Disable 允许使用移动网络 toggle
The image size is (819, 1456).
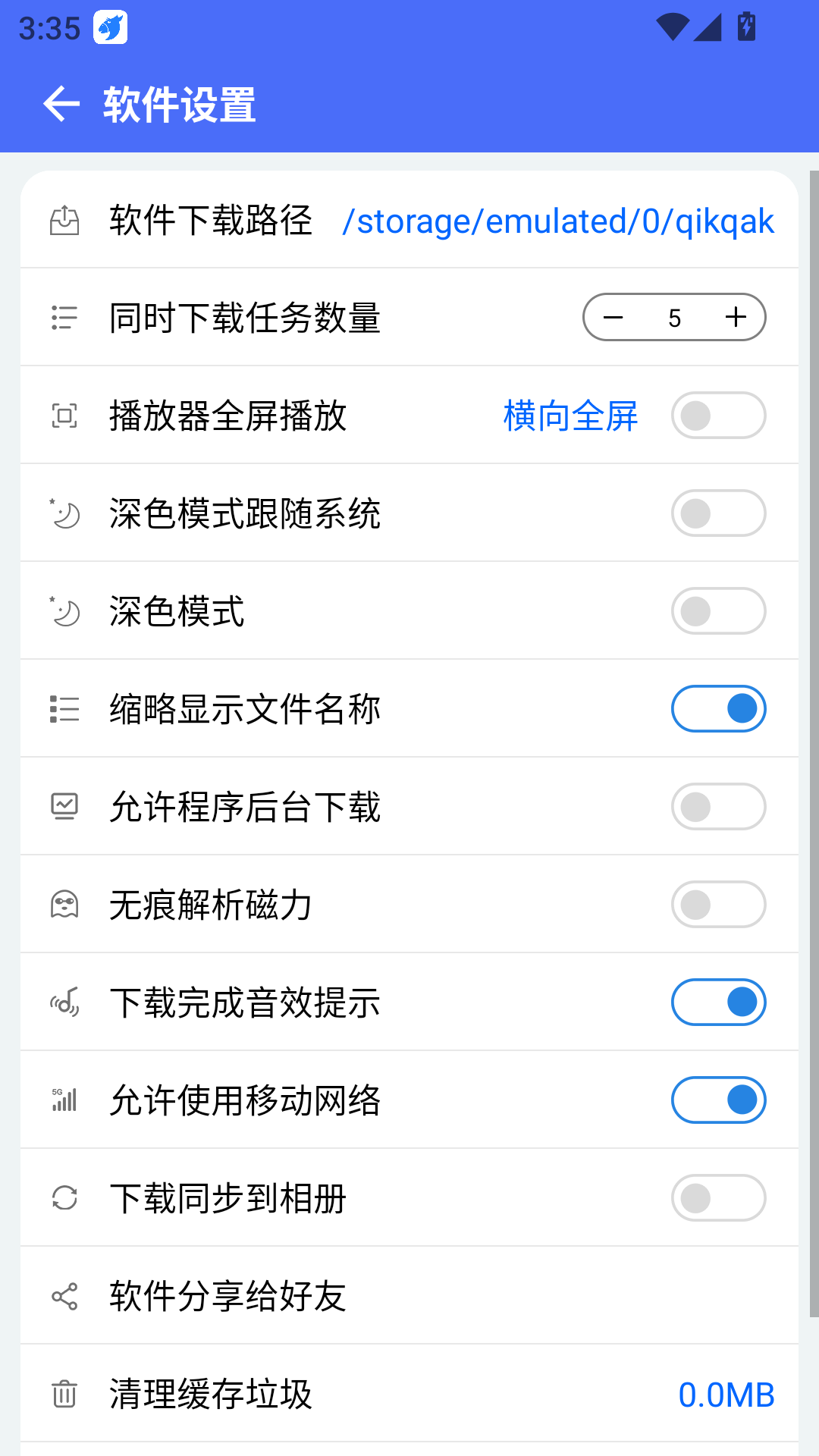click(718, 1100)
